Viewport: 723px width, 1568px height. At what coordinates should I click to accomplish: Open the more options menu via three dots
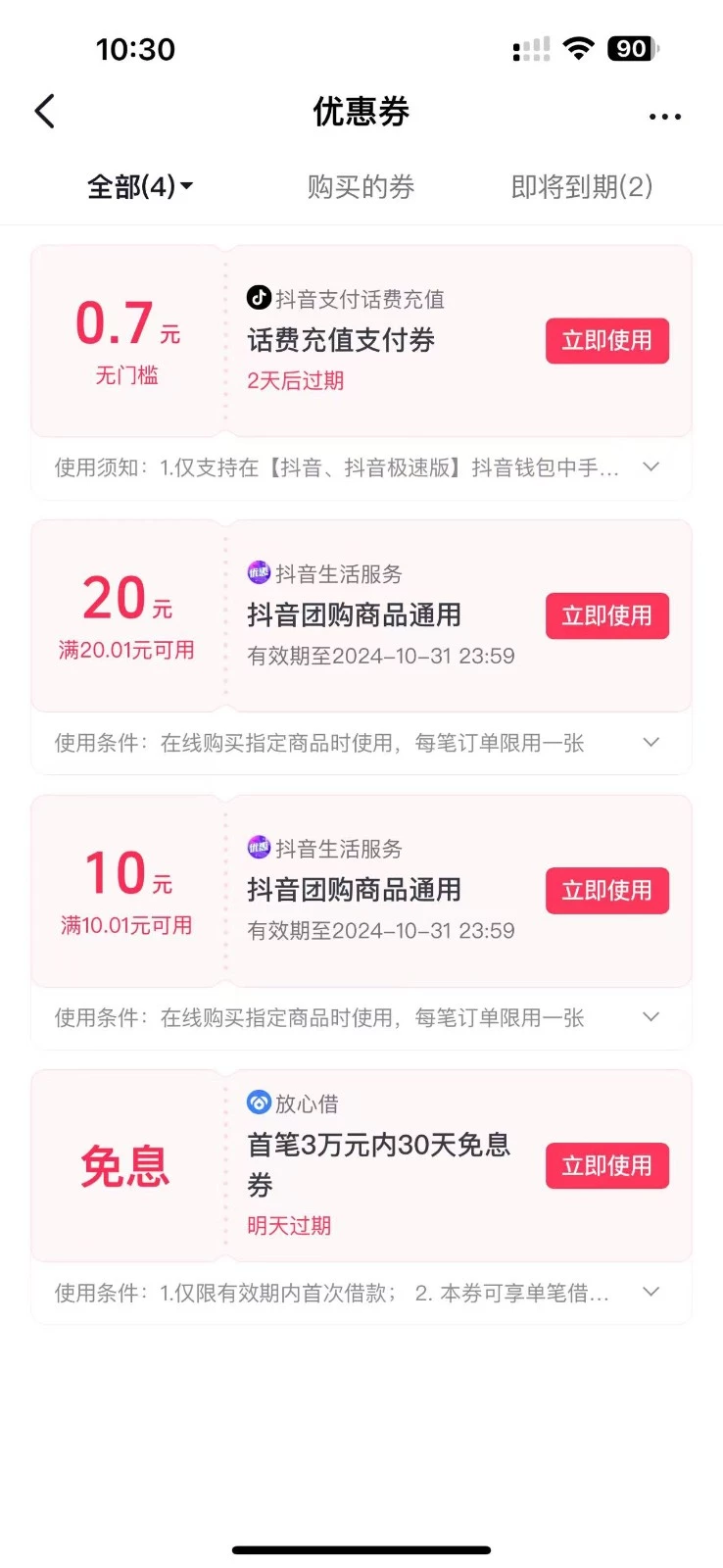(x=664, y=116)
